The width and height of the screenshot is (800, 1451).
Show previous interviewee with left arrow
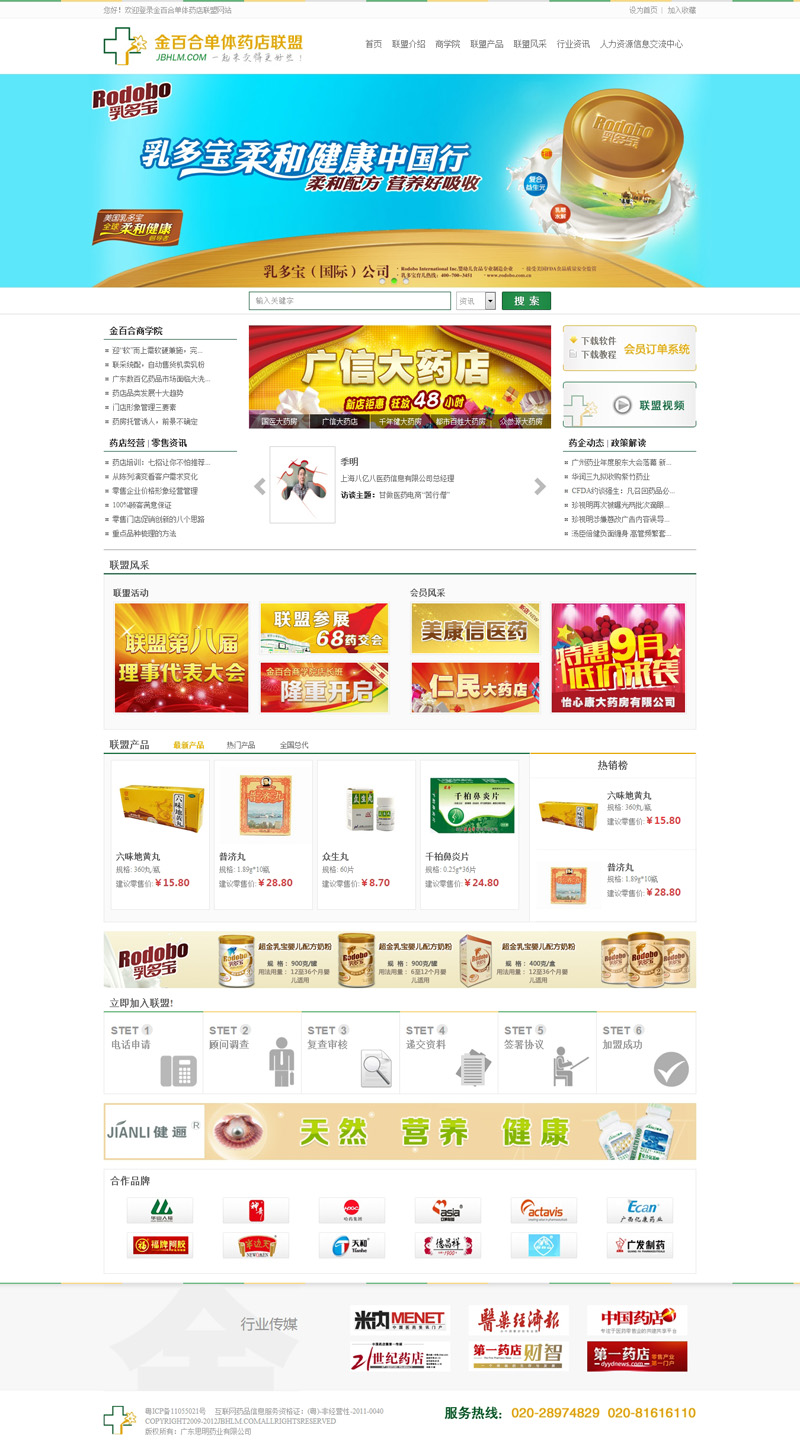click(x=260, y=487)
